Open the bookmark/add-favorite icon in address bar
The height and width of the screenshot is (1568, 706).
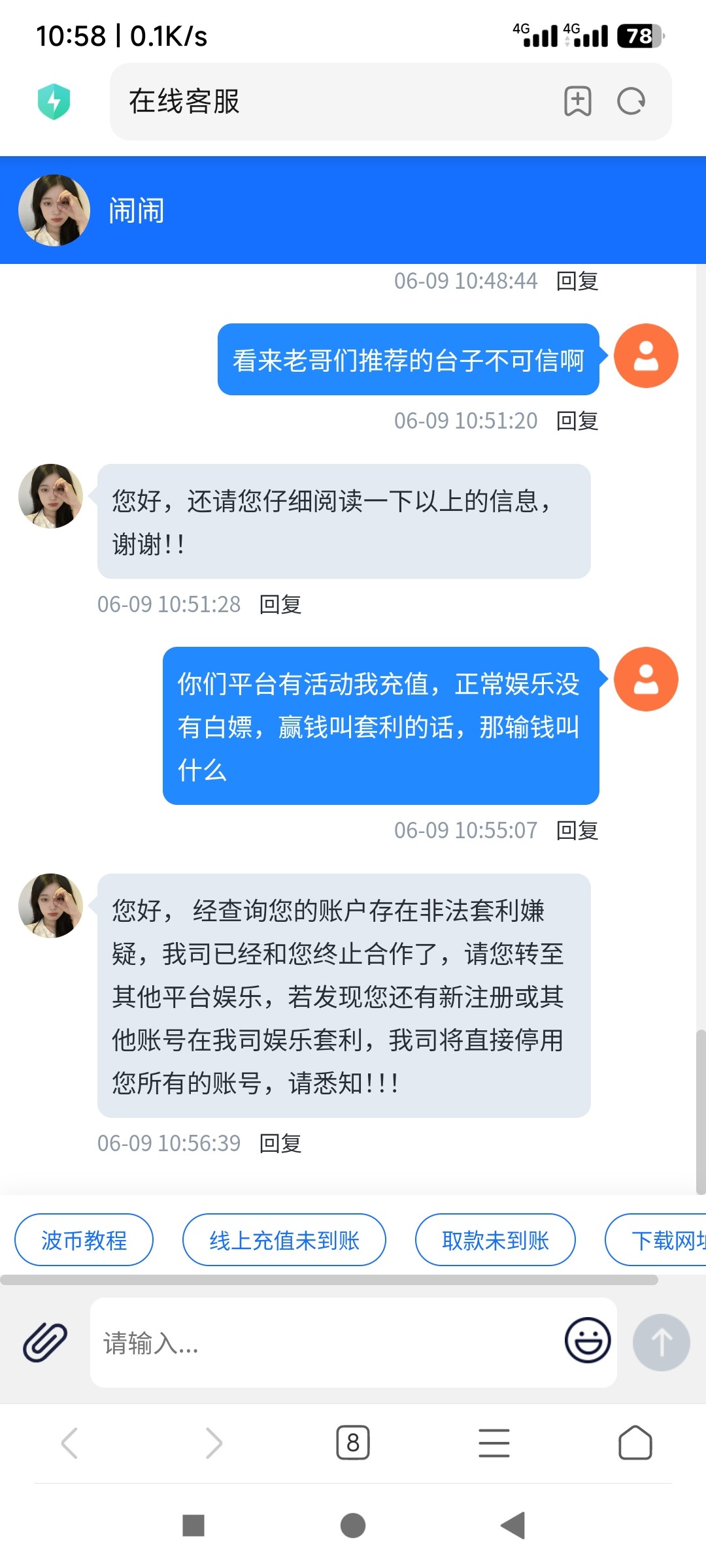pyautogui.click(x=578, y=102)
